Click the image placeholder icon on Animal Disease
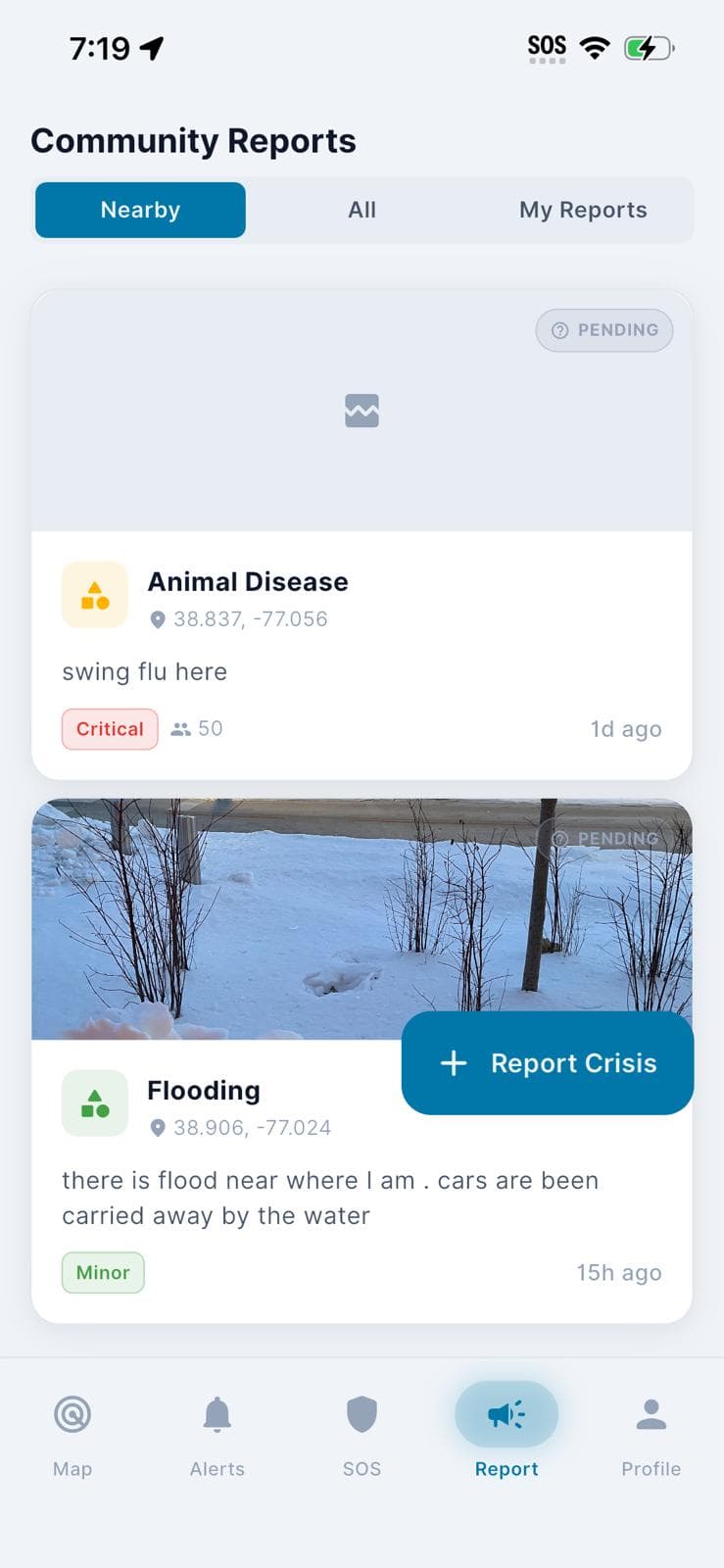Viewport: 724px width, 1568px height. pos(362,411)
